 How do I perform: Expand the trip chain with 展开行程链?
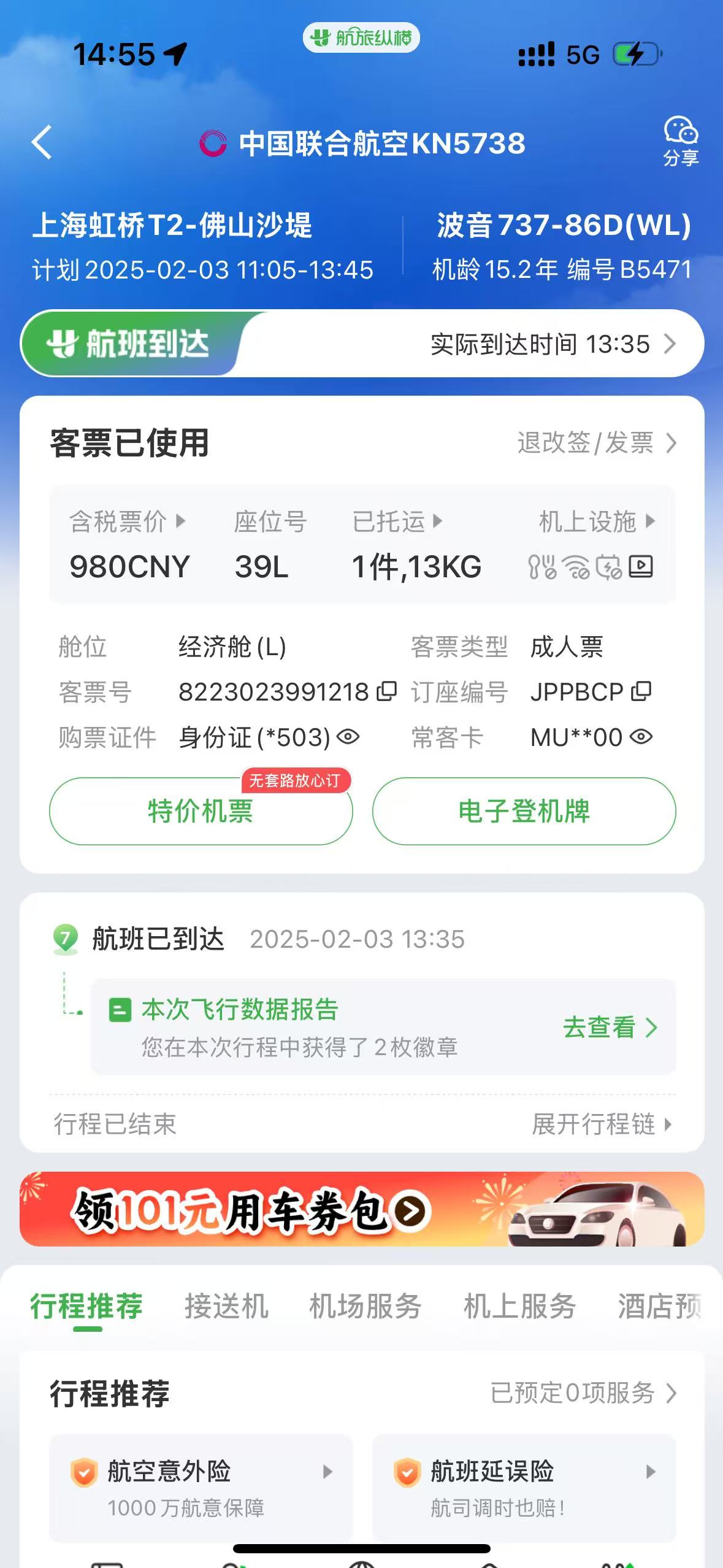[601, 1124]
